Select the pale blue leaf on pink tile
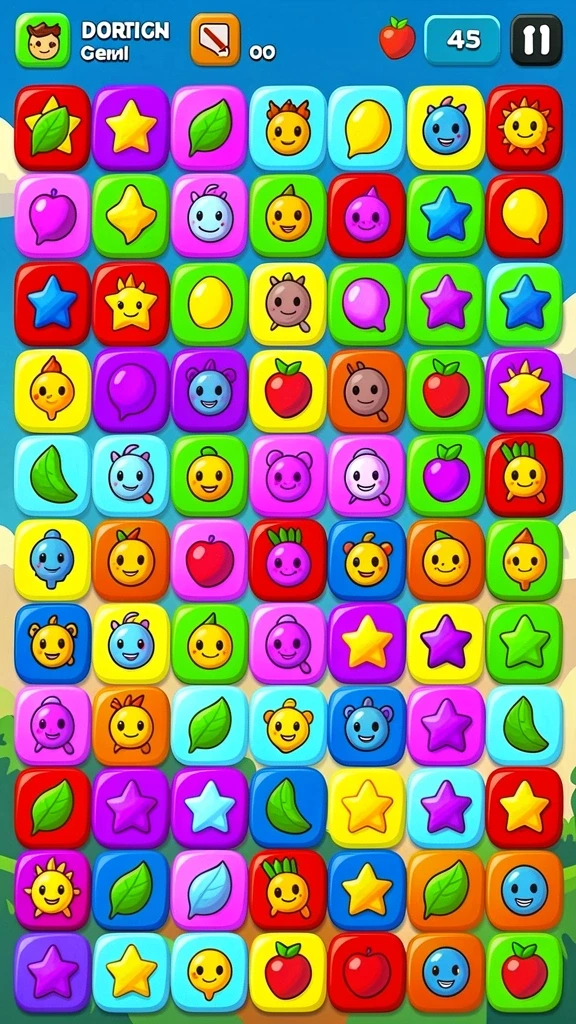Viewport: 576px width, 1024px height. [210, 889]
